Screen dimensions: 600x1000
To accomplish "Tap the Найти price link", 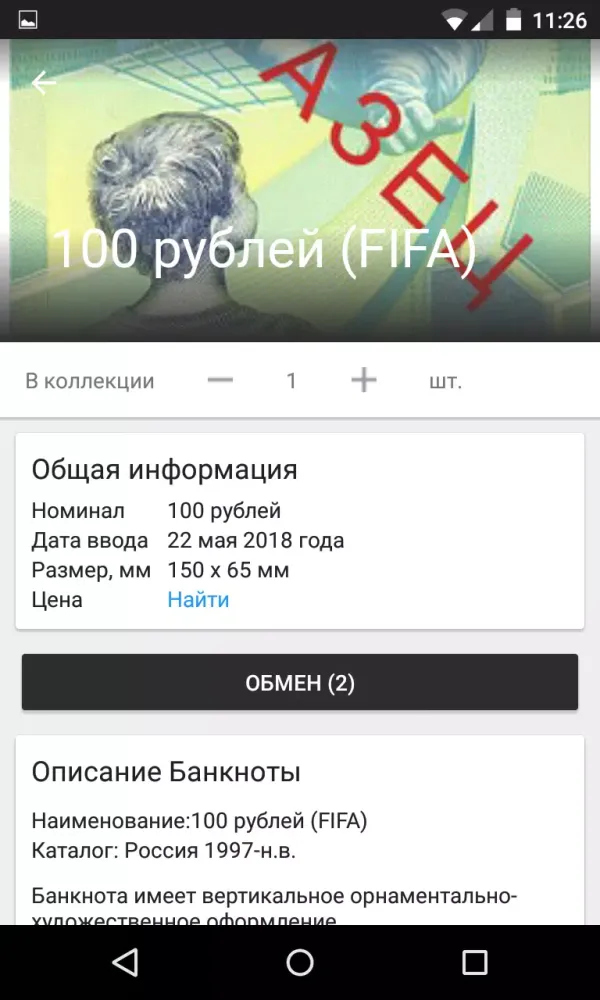I will (x=198, y=600).
